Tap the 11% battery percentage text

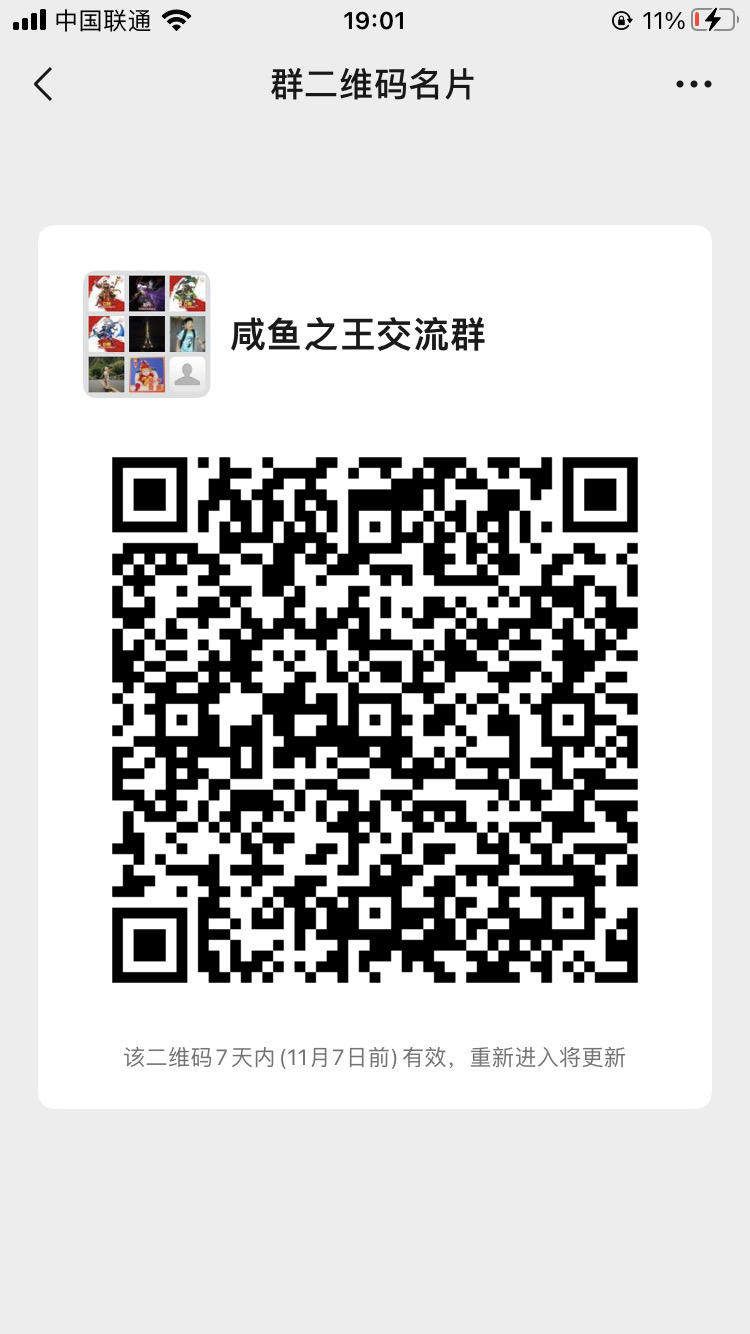(664, 18)
